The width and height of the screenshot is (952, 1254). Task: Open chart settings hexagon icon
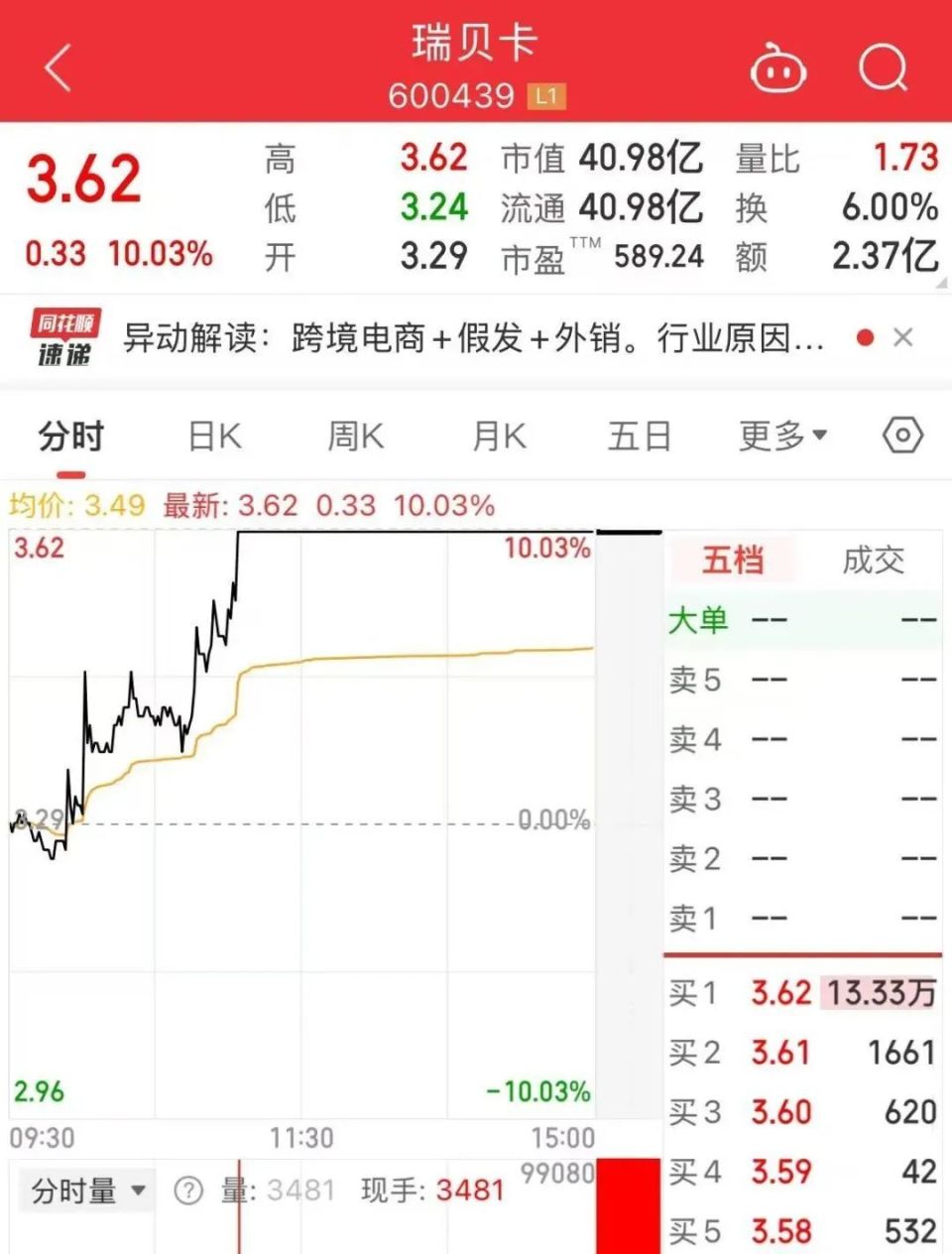tap(902, 436)
